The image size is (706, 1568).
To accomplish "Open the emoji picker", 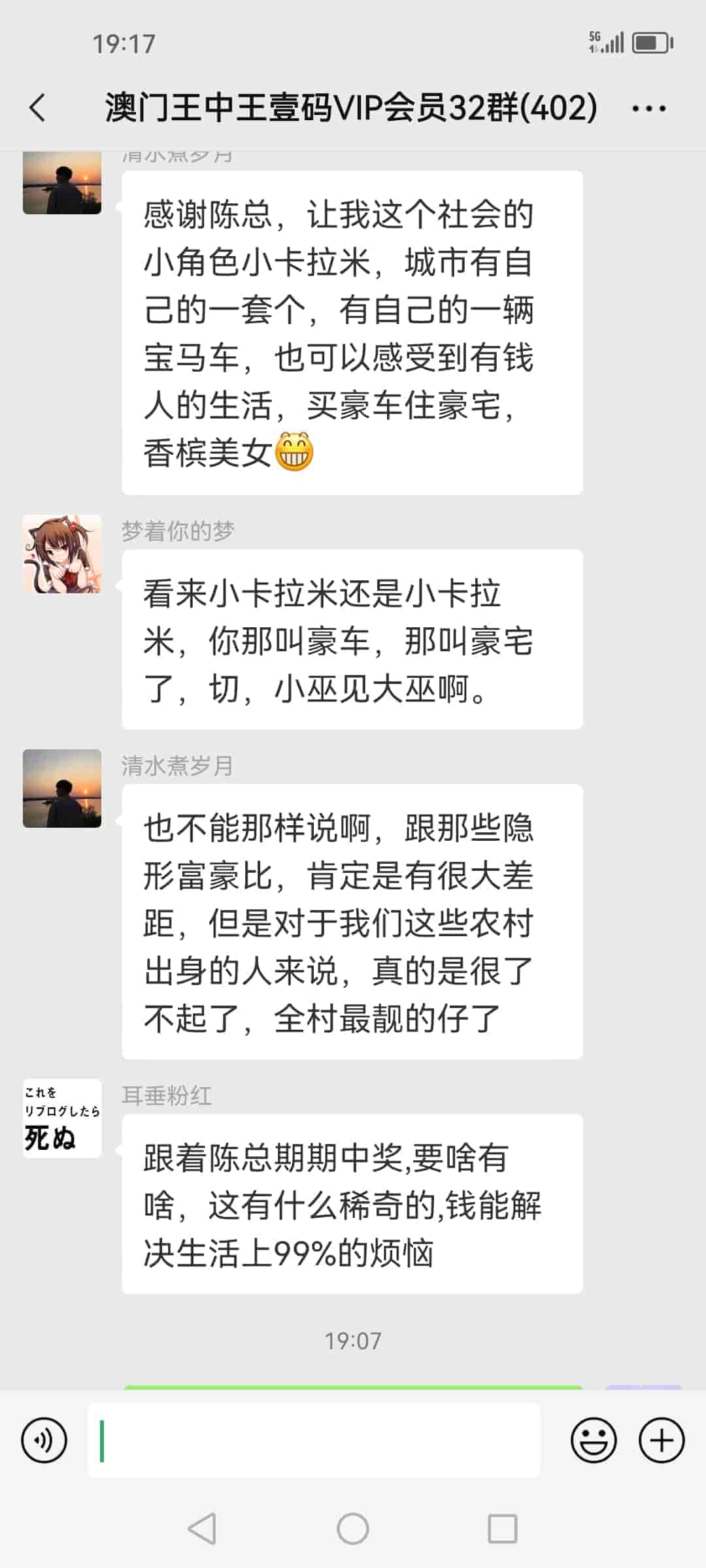I will [594, 1439].
